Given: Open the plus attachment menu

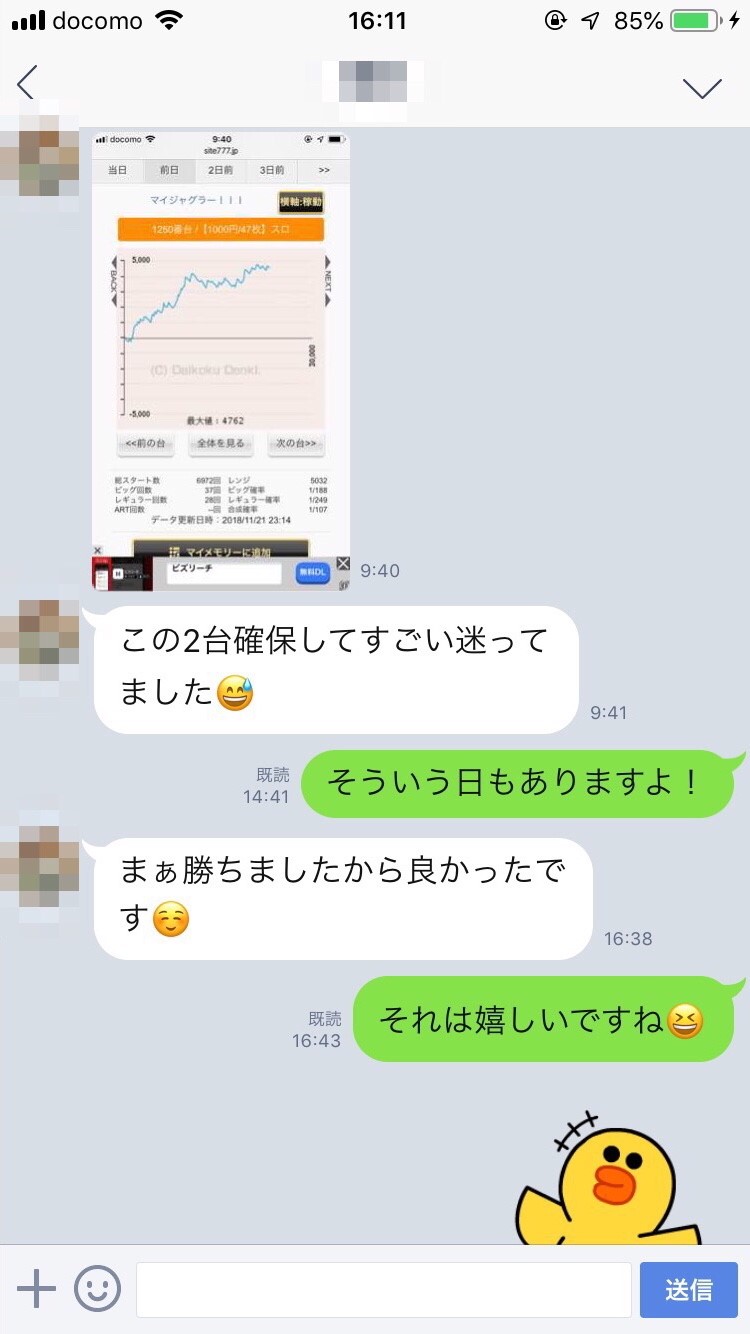Looking at the screenshot, I should click(36, 1289).
